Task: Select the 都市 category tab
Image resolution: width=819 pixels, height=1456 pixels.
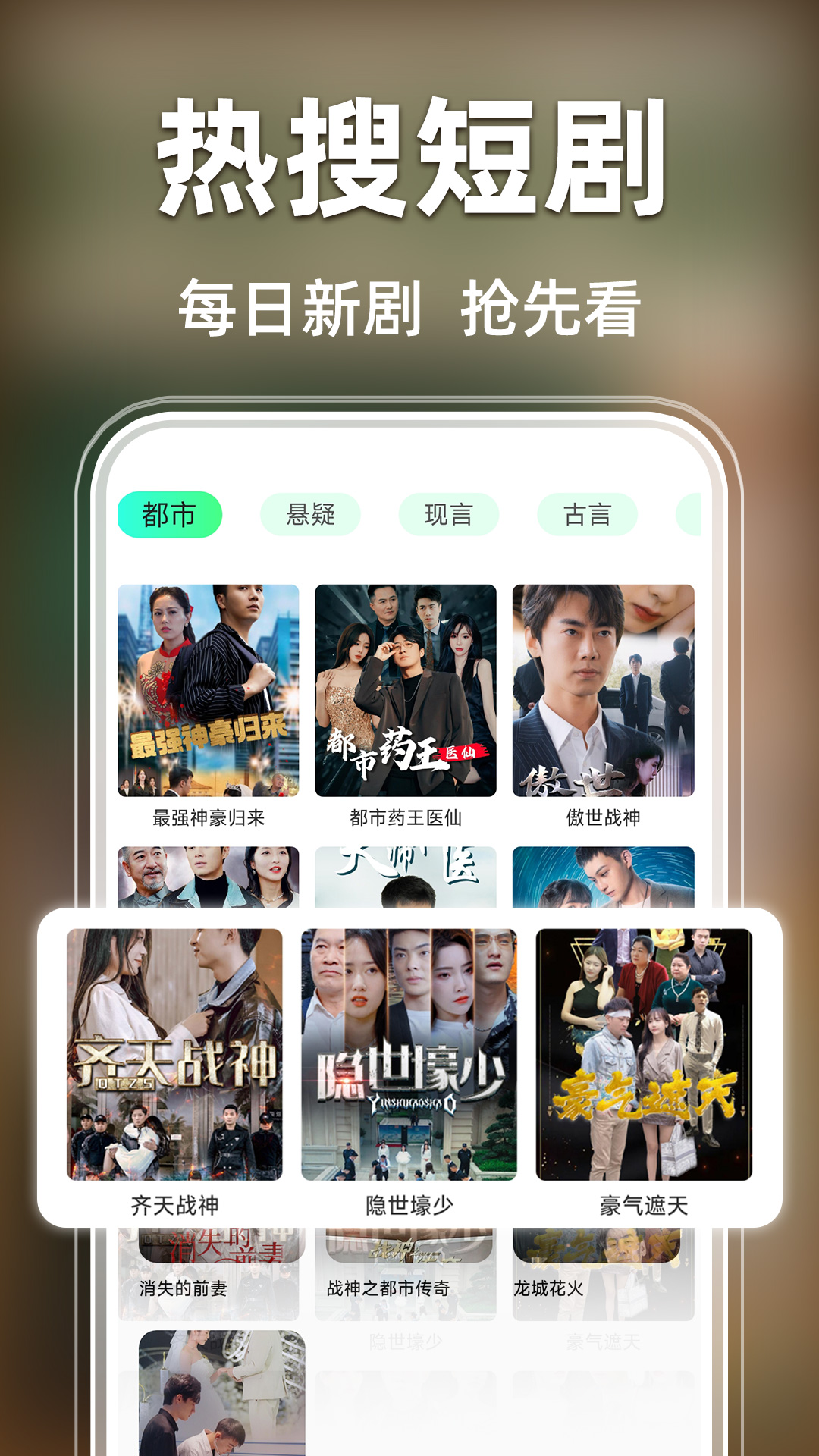Action: point(171,513)
